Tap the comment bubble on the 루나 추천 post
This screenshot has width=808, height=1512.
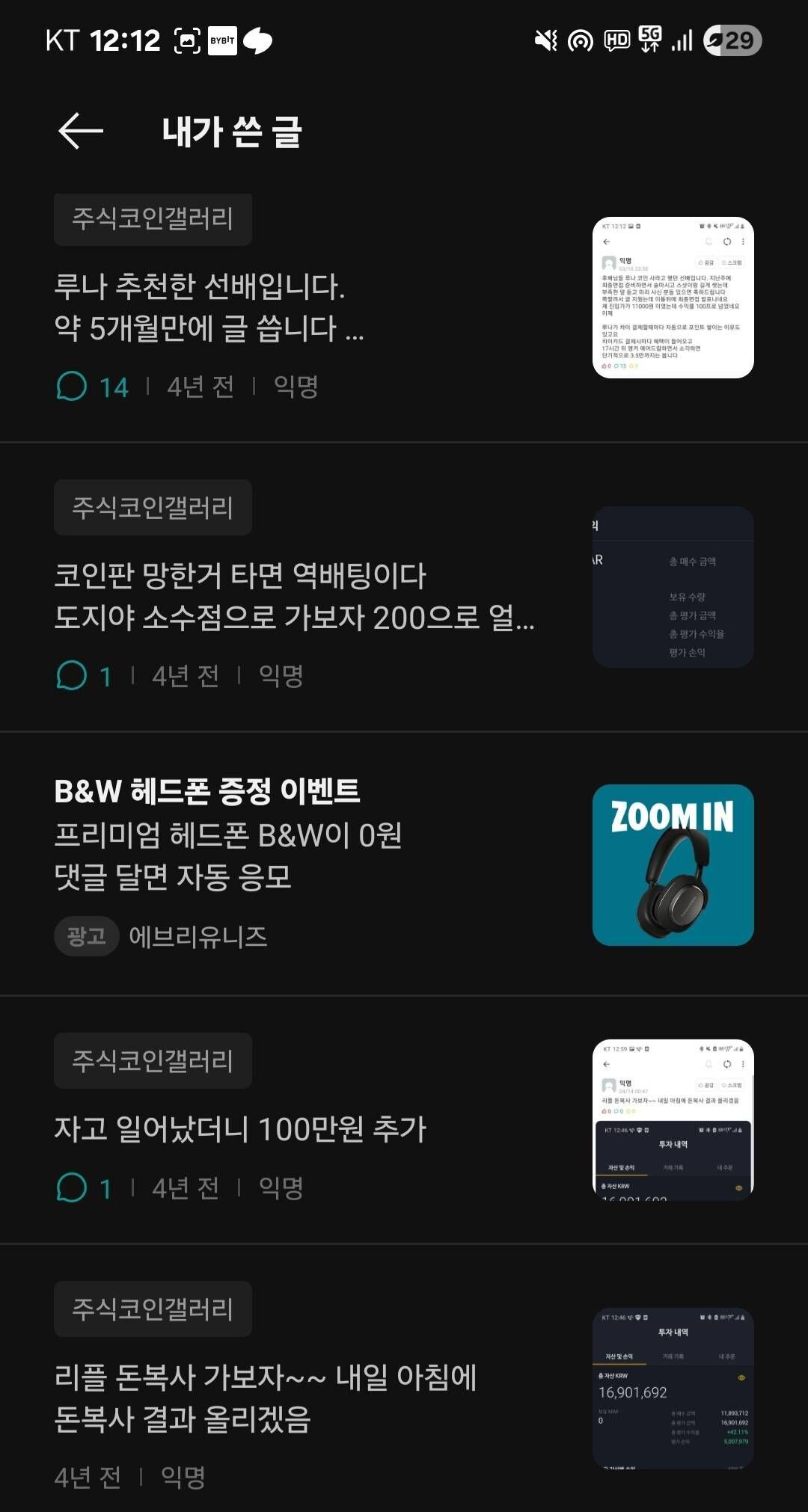click(74, 386)
